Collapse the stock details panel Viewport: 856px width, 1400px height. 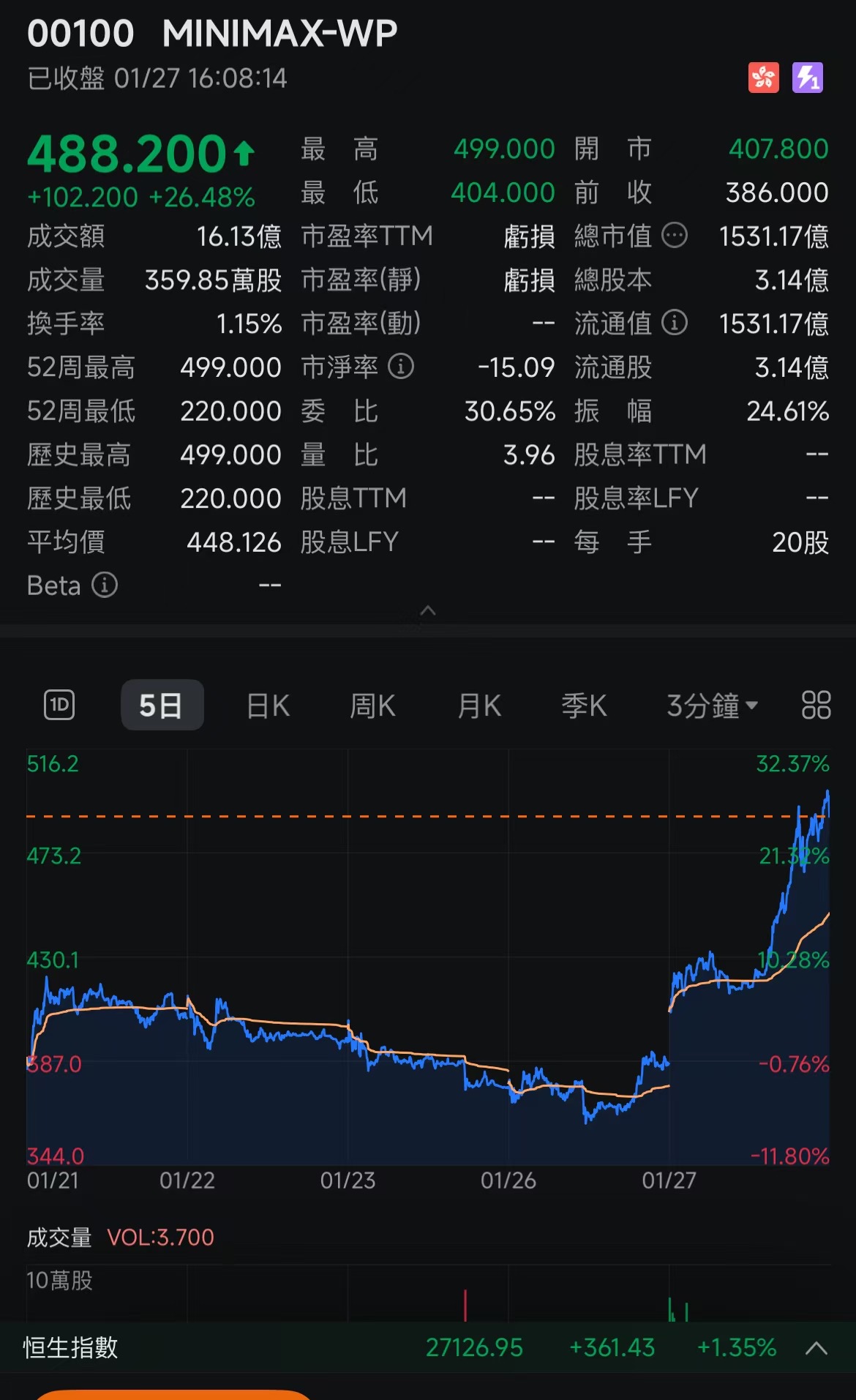[428, 610]
